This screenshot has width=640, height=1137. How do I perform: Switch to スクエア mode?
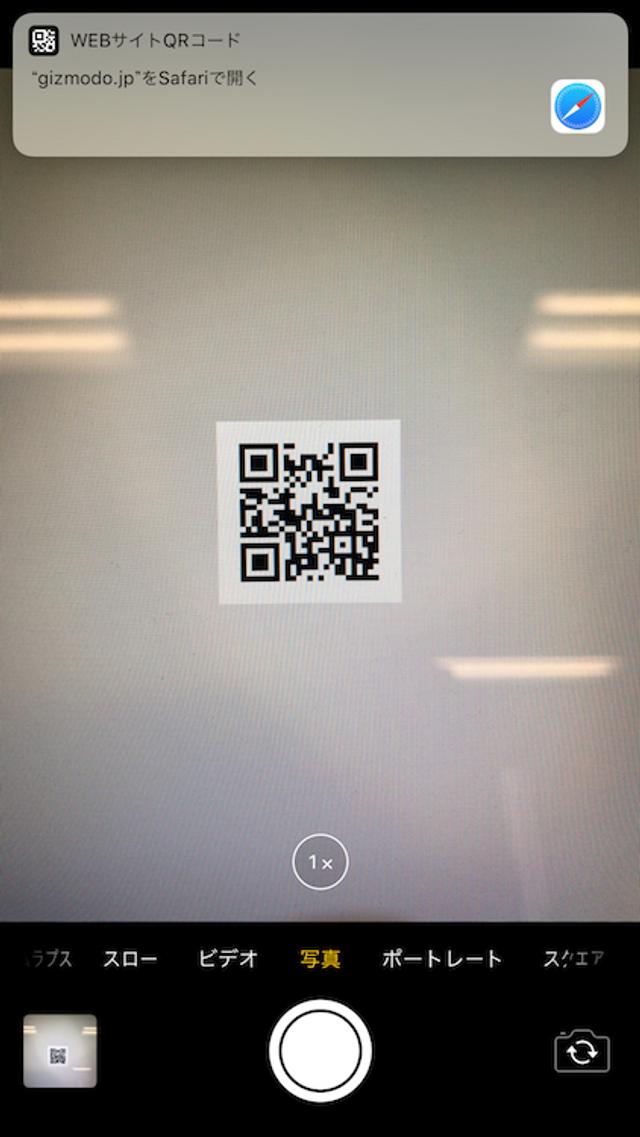pyautogui.click(x=573, y=959)
